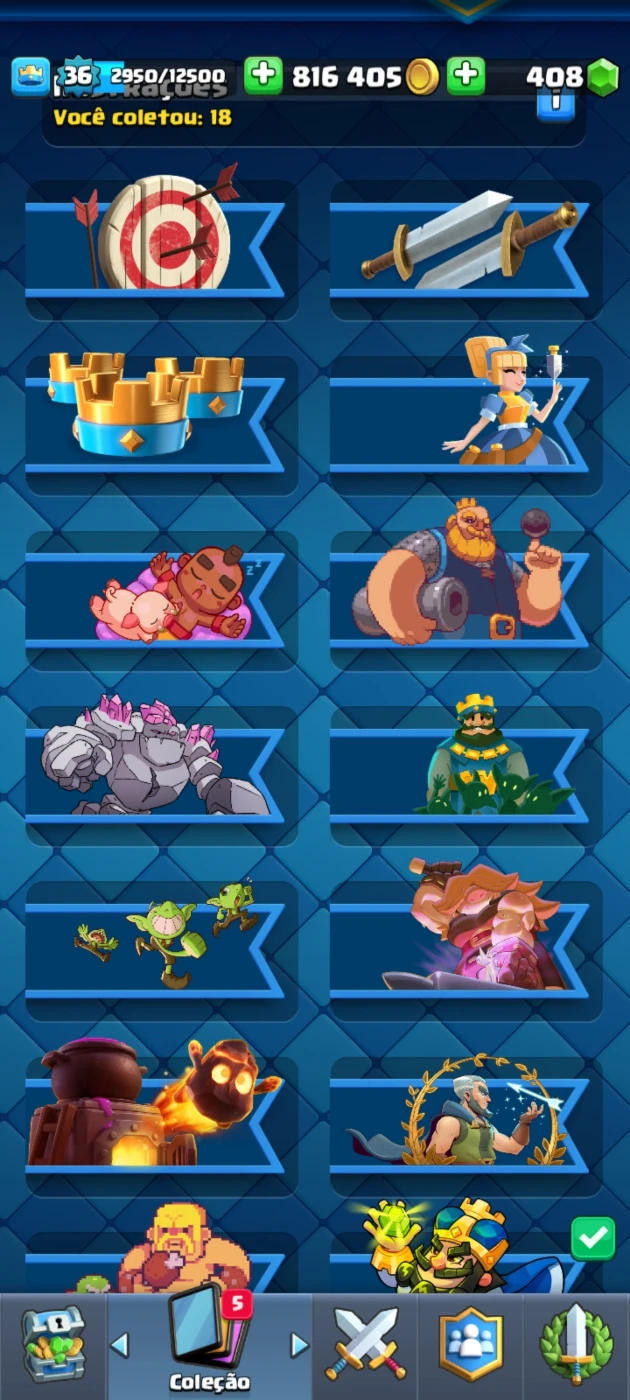Tap the right arrow beside Coleção

299,1344
